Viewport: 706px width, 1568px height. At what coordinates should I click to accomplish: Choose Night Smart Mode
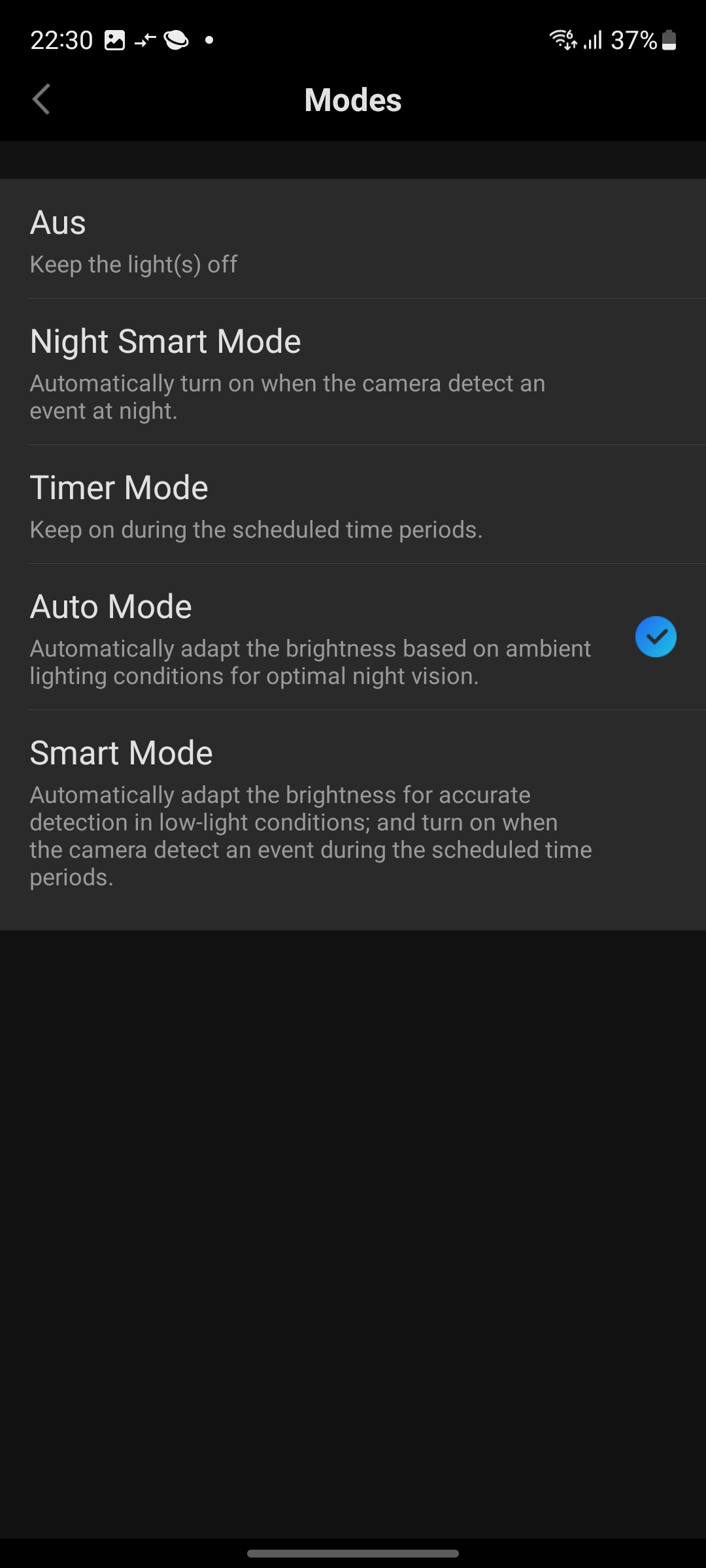click(x=353, y=372)
